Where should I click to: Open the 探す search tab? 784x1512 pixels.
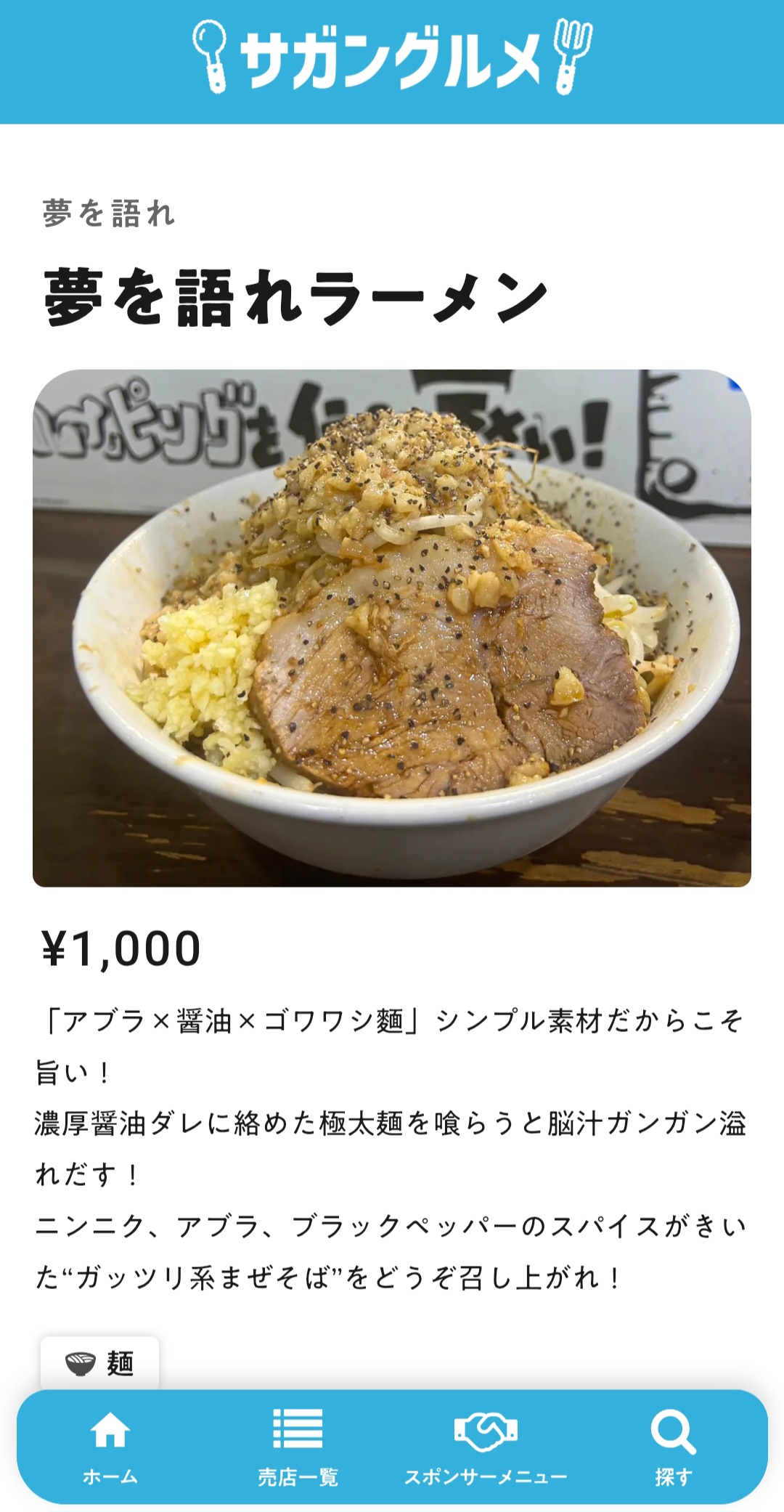(x=673, y=1445)
